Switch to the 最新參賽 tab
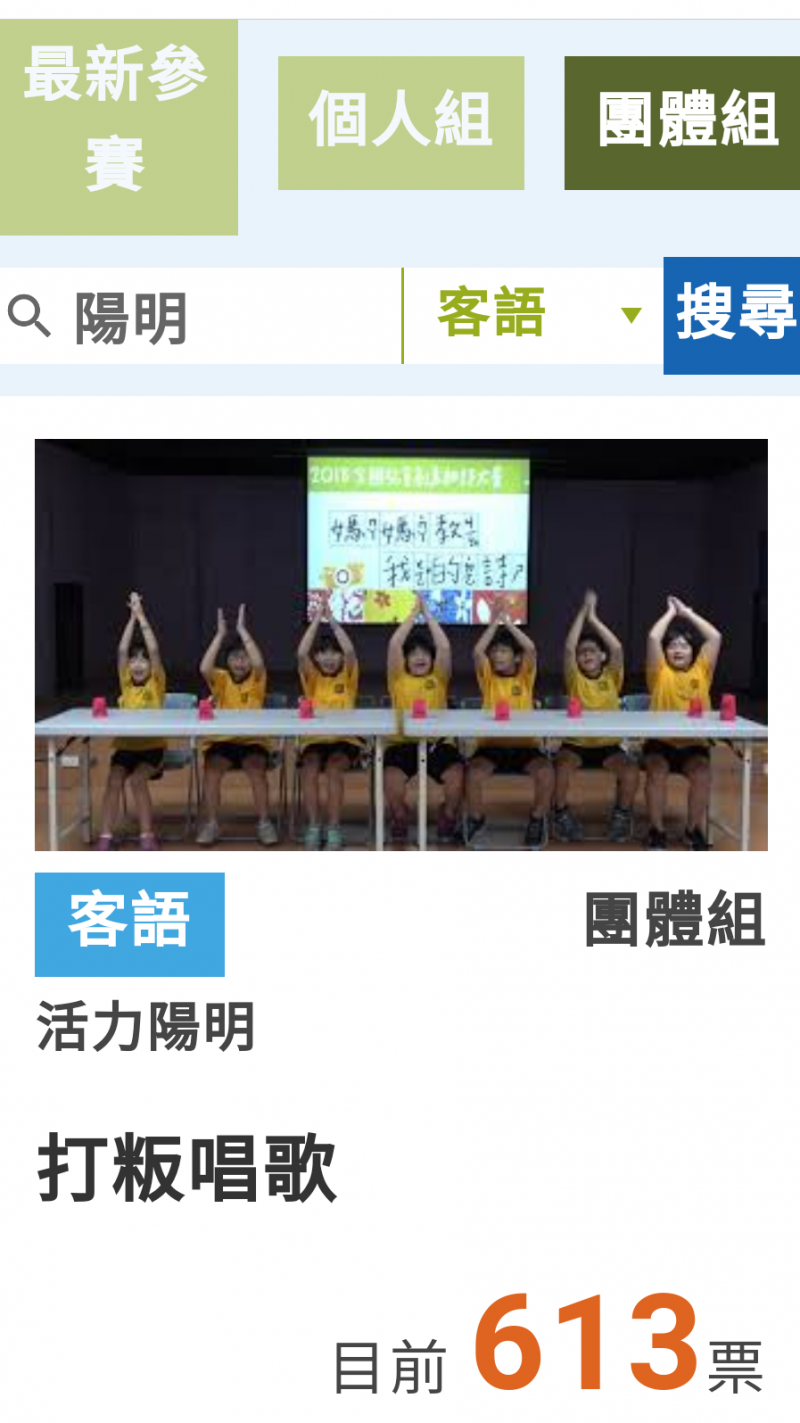The height and width of the screenshot is (1423, 800). pyautogui.click(x=117, y=128)
